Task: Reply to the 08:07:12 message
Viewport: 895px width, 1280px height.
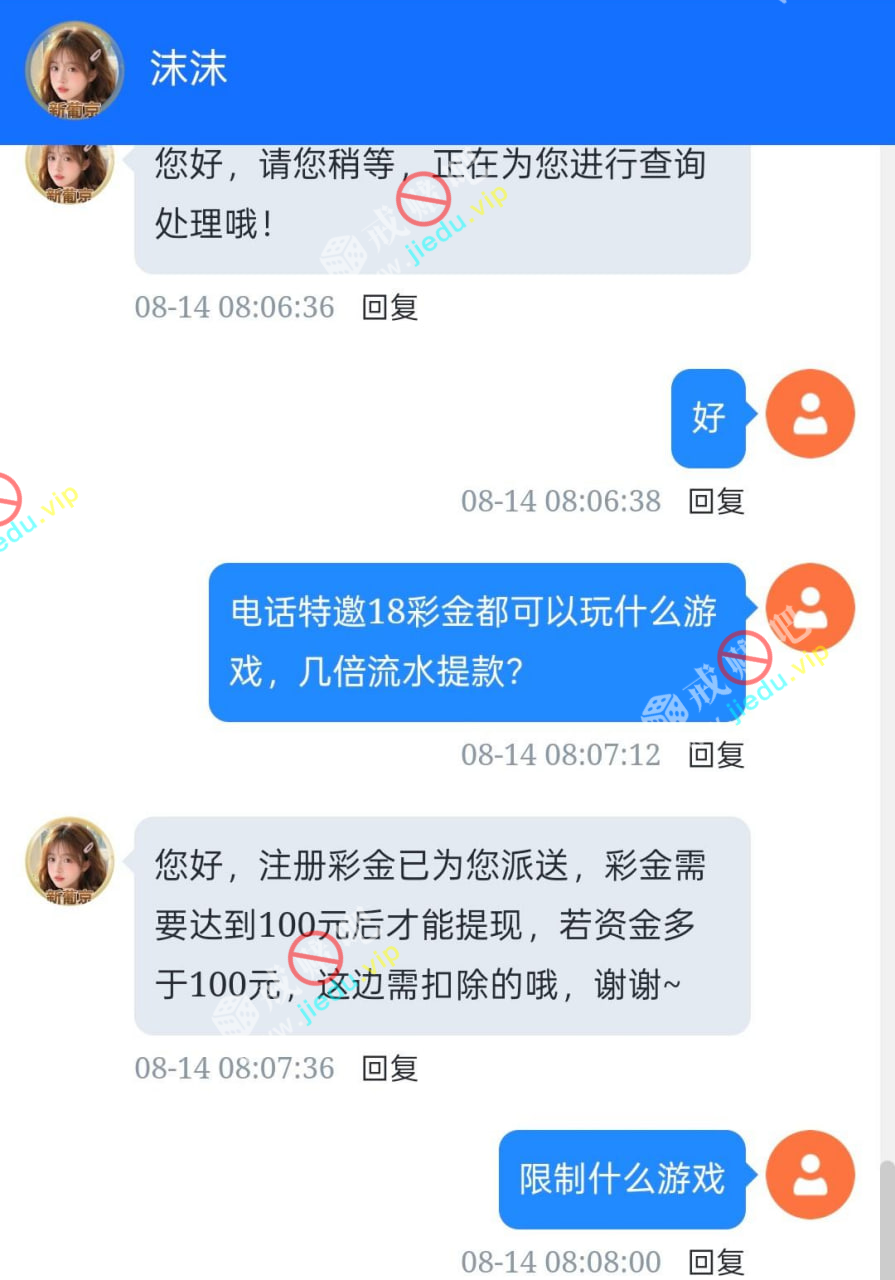Action: coord(716,755)
